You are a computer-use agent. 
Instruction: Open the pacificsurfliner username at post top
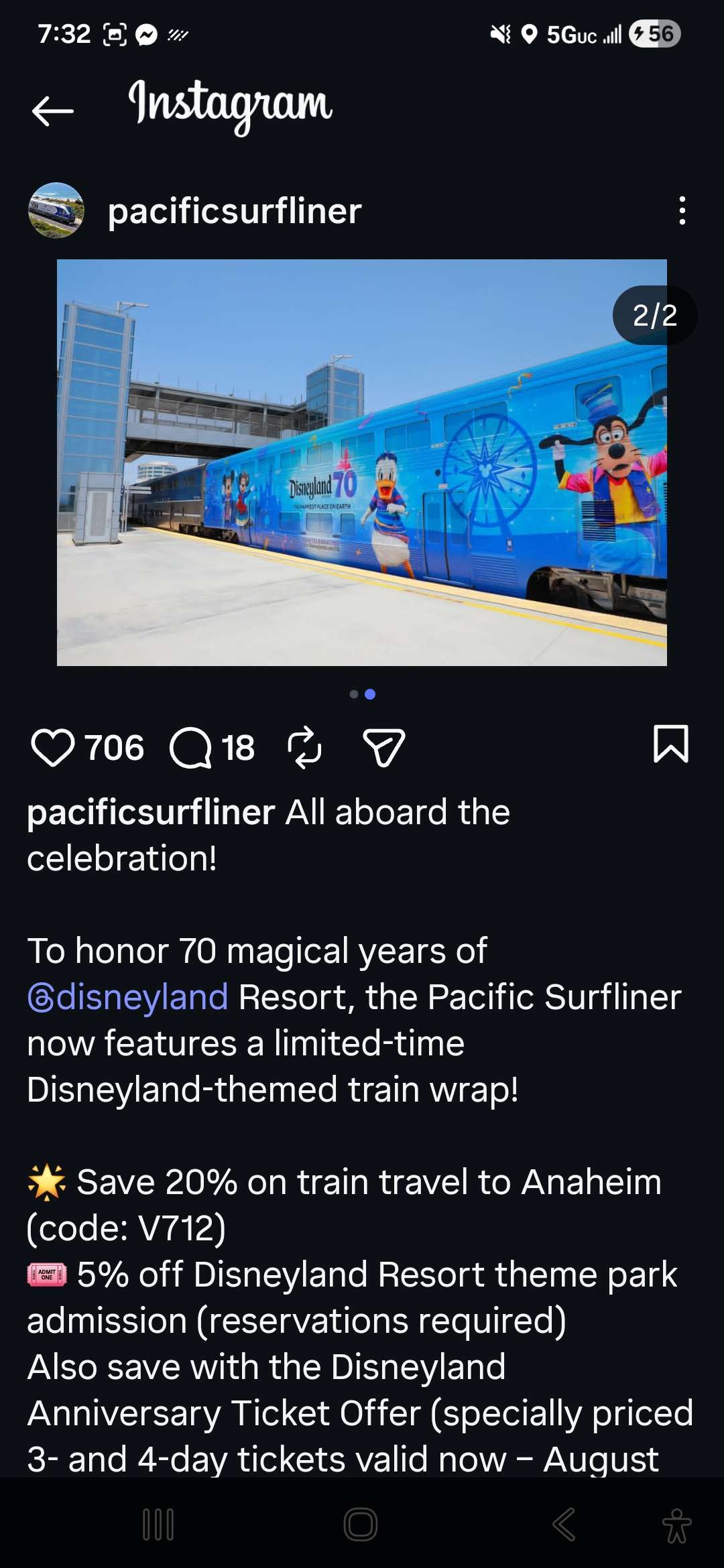click(x=235, y=211)
